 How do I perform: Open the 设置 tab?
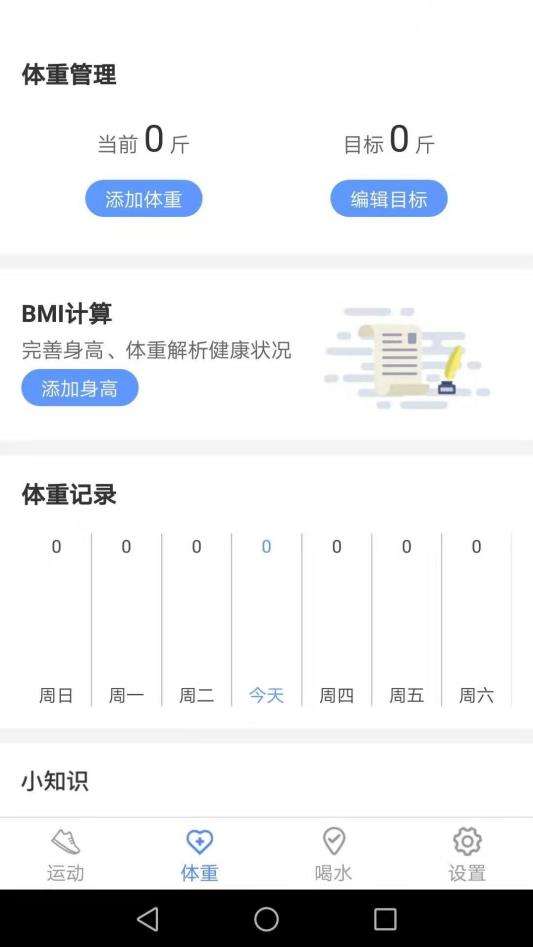[x=467, y=855]
